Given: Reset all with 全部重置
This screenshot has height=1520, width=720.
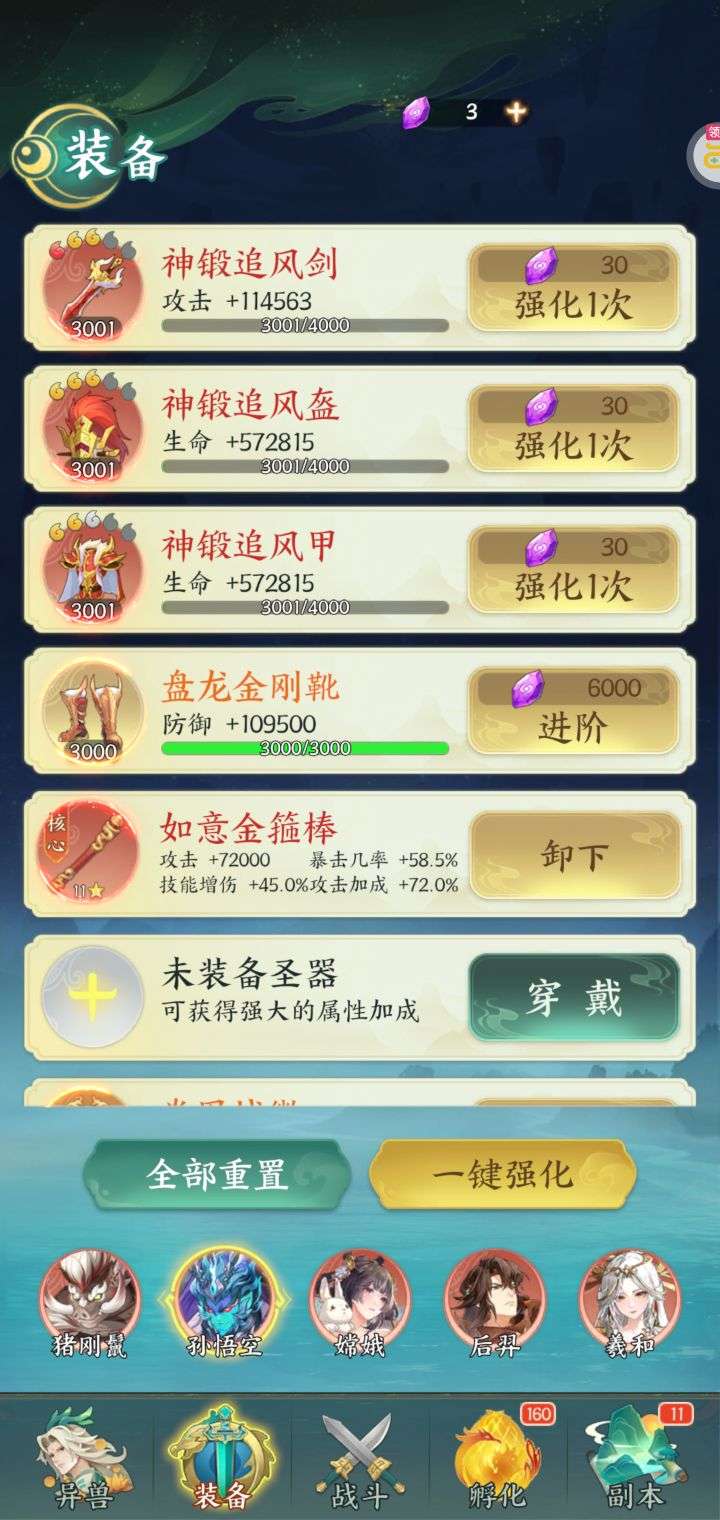Looking at the screenshot, I should [x=217, y=1174].
